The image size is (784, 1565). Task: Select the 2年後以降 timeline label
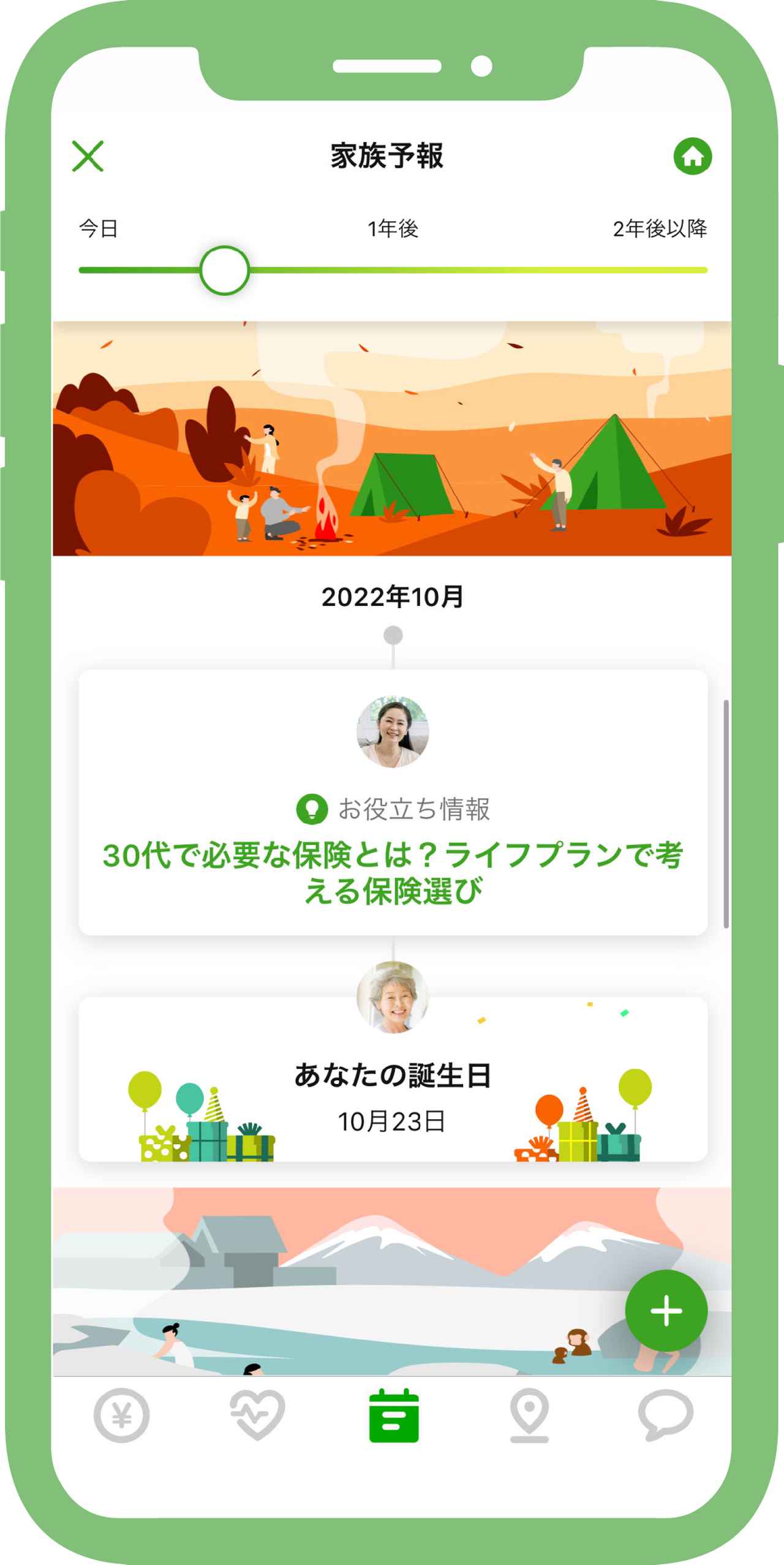point(659,228)
